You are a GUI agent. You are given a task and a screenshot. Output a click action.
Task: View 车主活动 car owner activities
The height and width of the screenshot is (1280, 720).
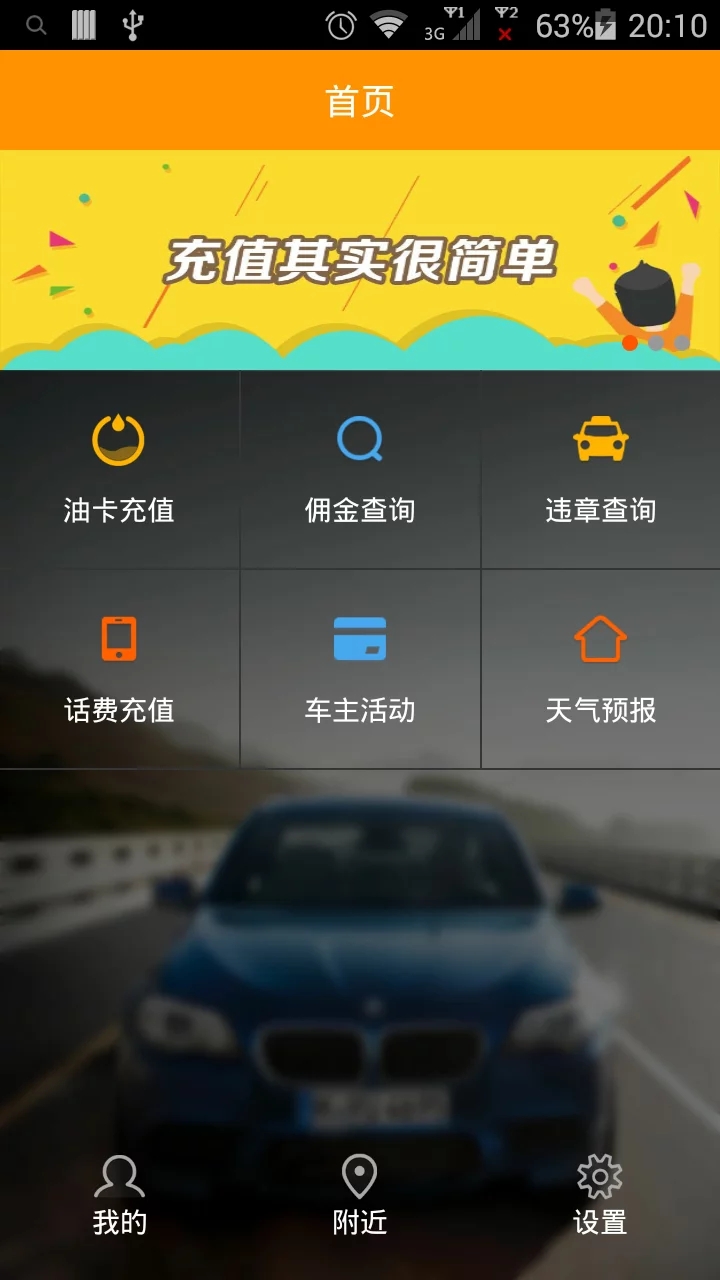click(x=360, y=670)
